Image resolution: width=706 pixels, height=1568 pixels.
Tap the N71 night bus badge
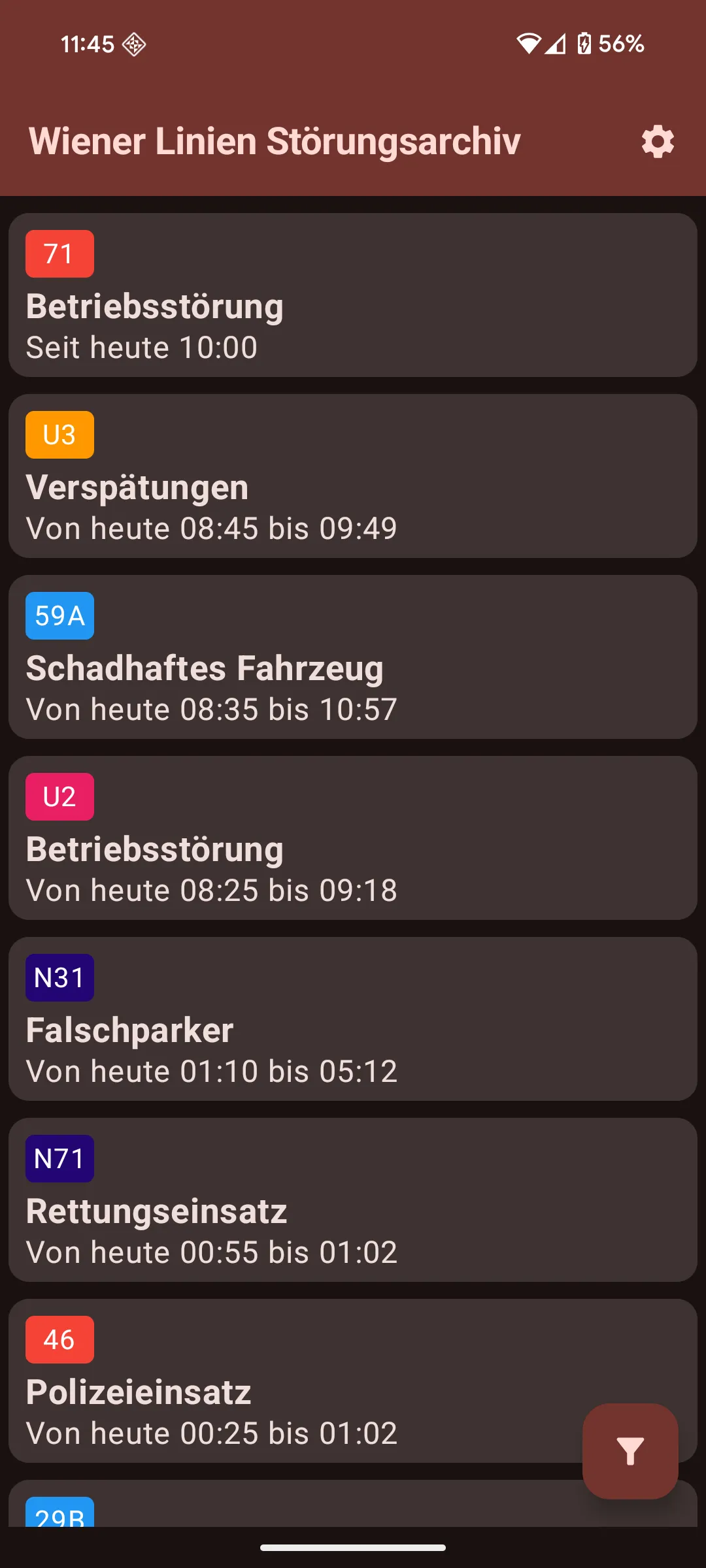pos(59,1159)
